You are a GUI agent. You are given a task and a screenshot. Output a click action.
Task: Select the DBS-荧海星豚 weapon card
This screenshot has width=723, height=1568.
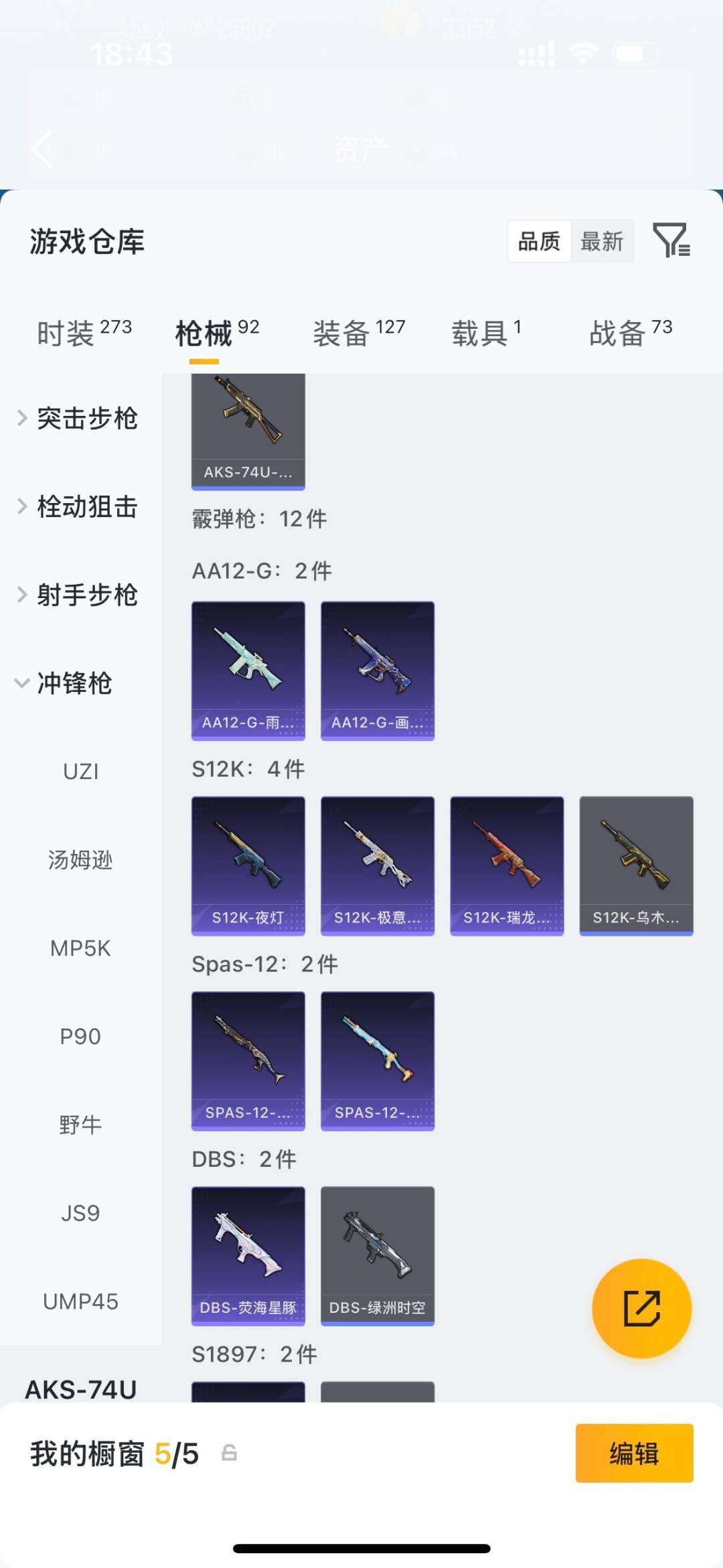pyautogui.click(x=248, y=1258)
